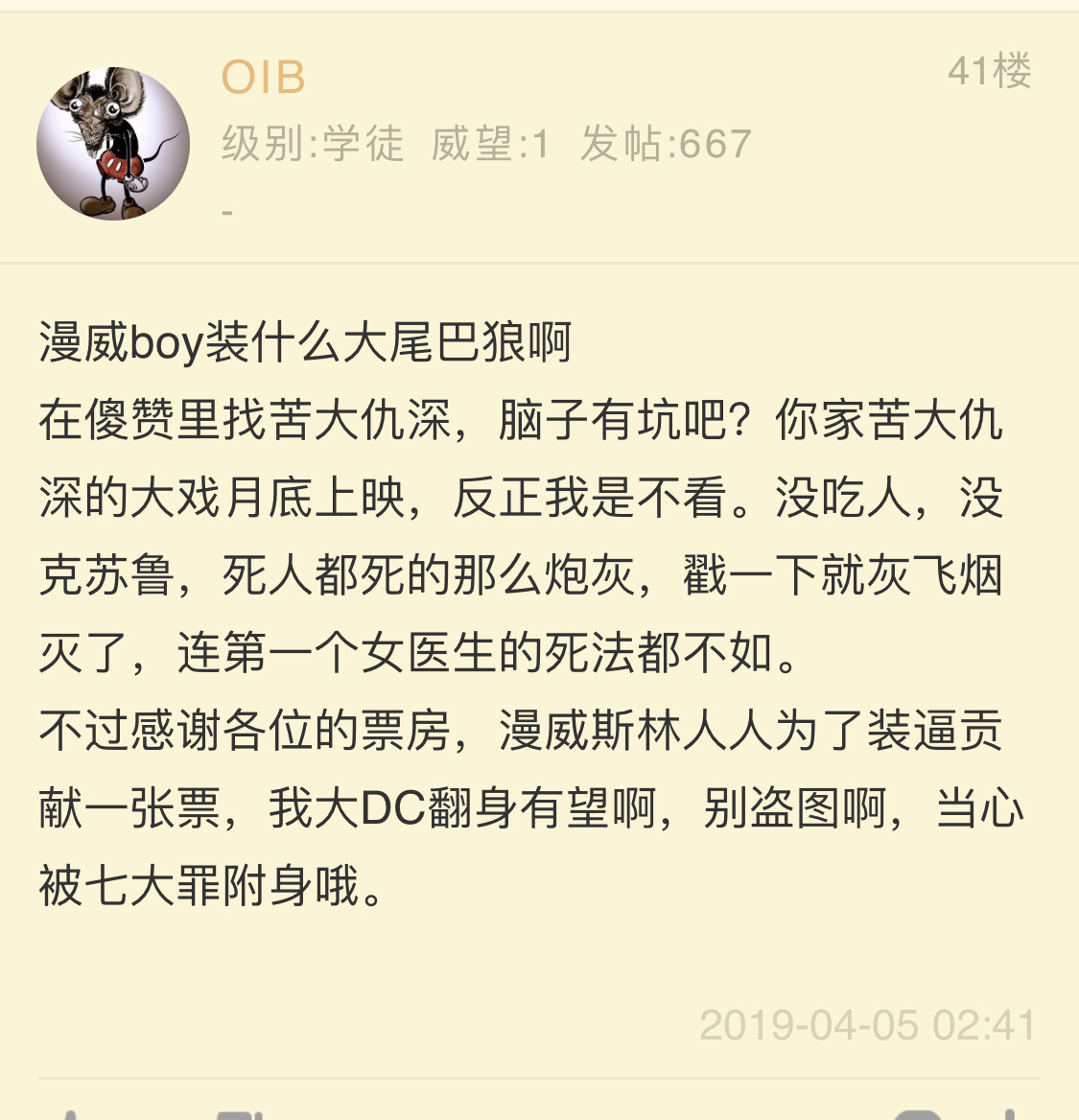1079x1120 pixels.
Task: Tap the upvote icon below the post
Action: [x=72, y=1112]
